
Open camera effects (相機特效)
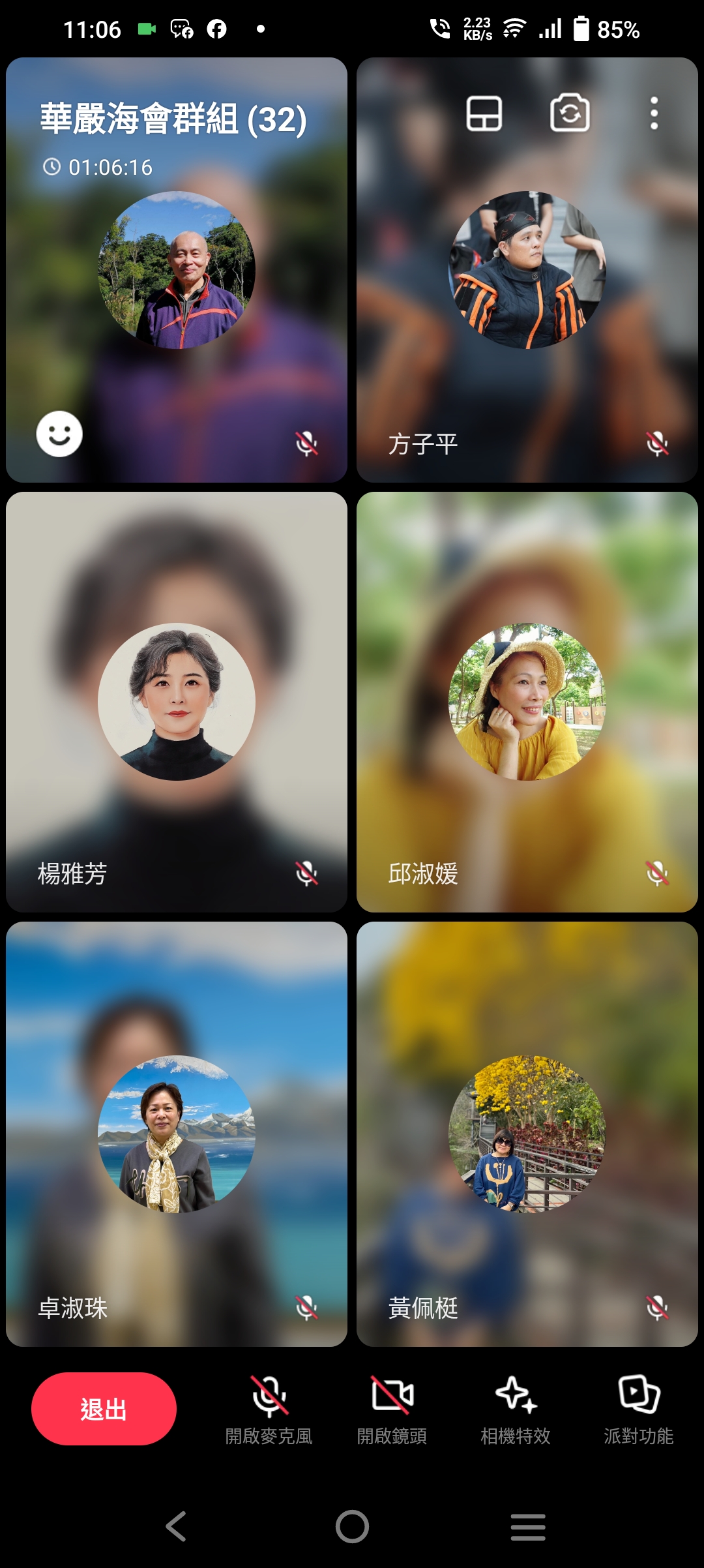tap(516, 1409)
